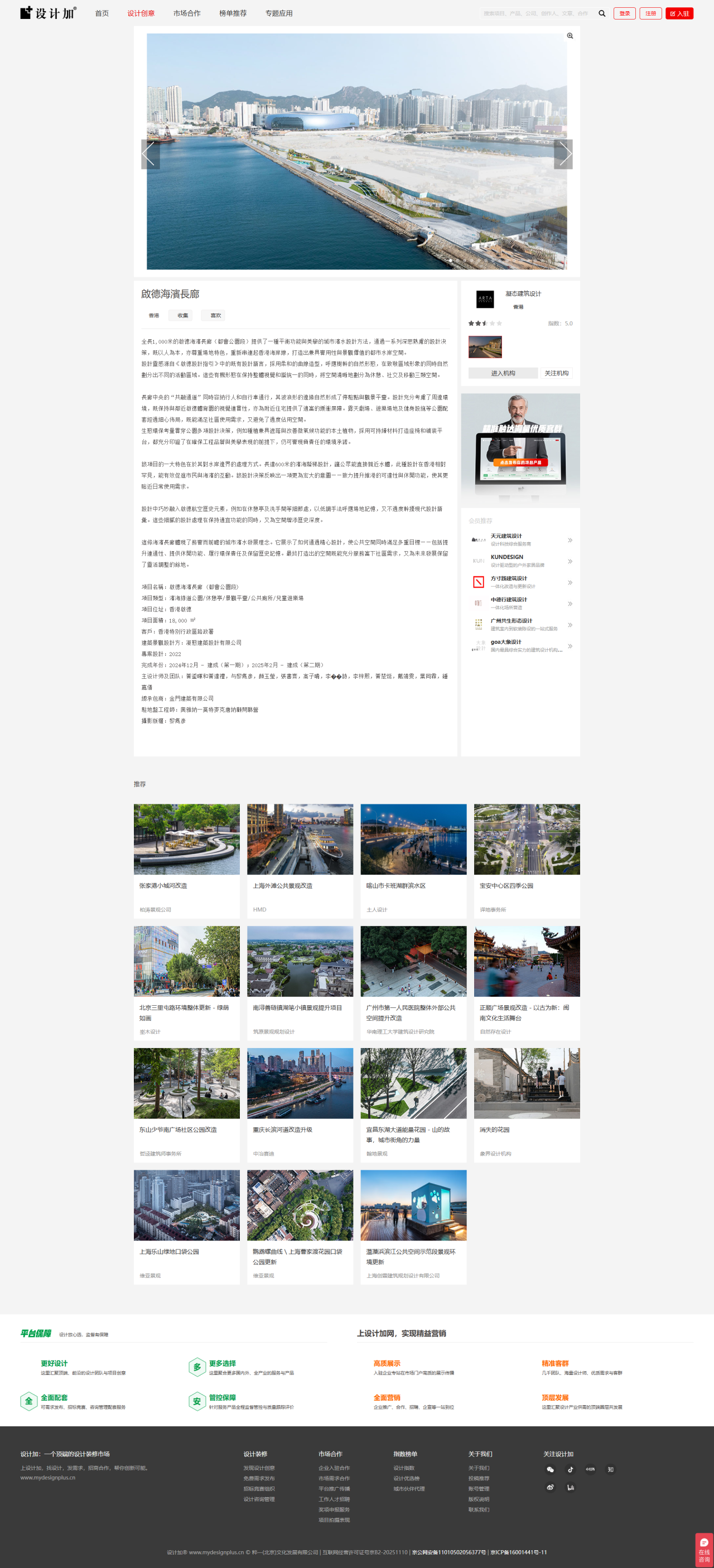Follow the firm with 关注机构
The image size is (714, 1568).
coord(556,373)
